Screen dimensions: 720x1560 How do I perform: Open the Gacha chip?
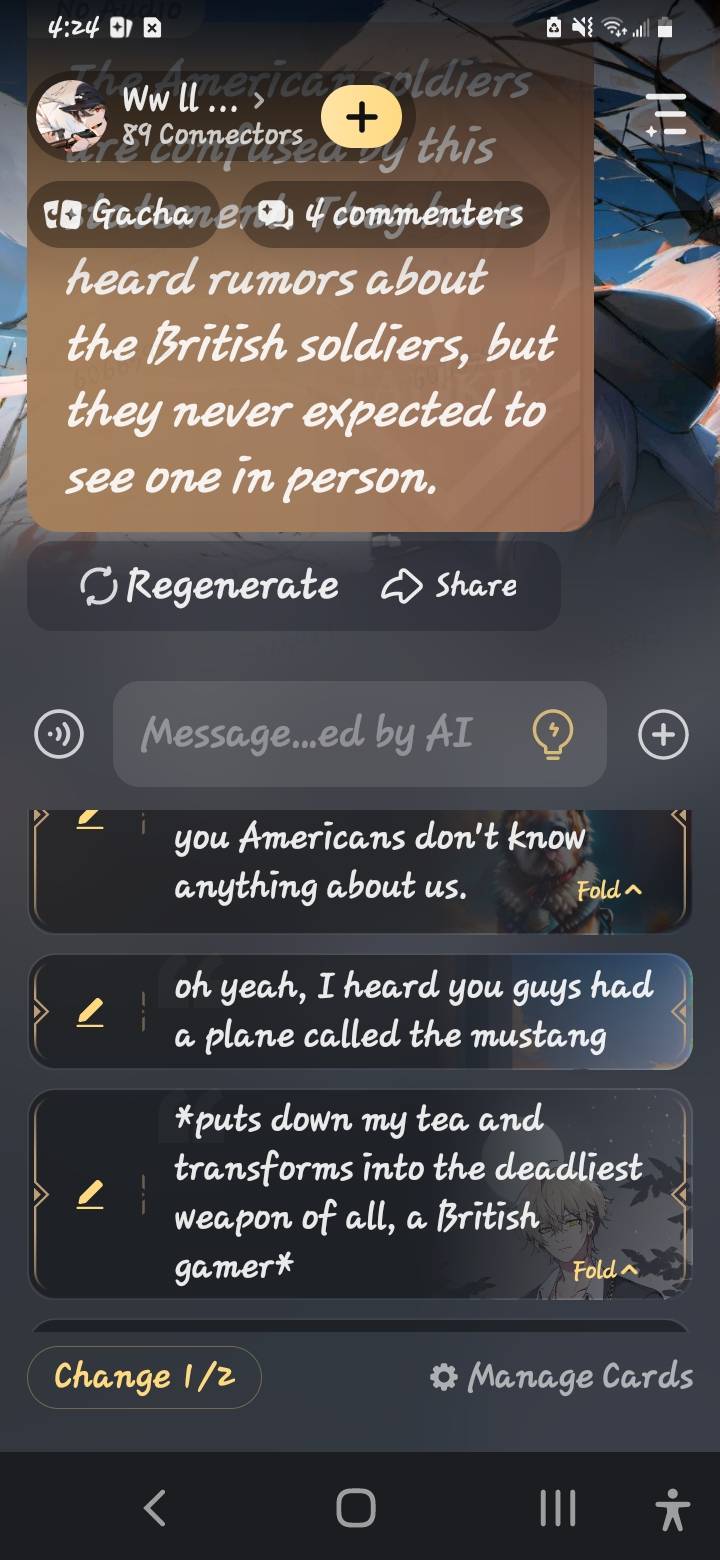122,213
